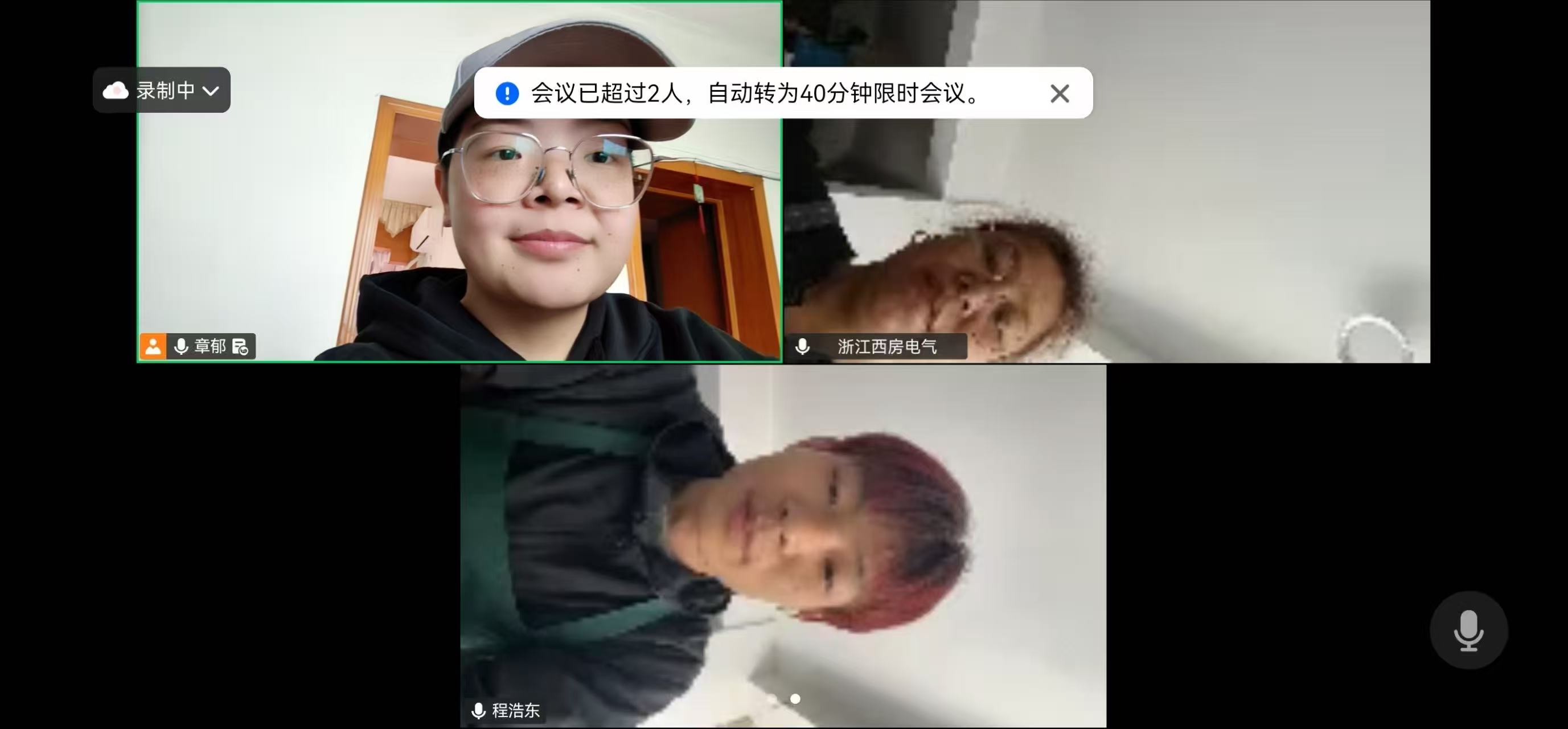Dismiss the 40-minute limit notification
This screenshot has width=1568, height=729.
pyautogui.click(x=1059, y=93)
